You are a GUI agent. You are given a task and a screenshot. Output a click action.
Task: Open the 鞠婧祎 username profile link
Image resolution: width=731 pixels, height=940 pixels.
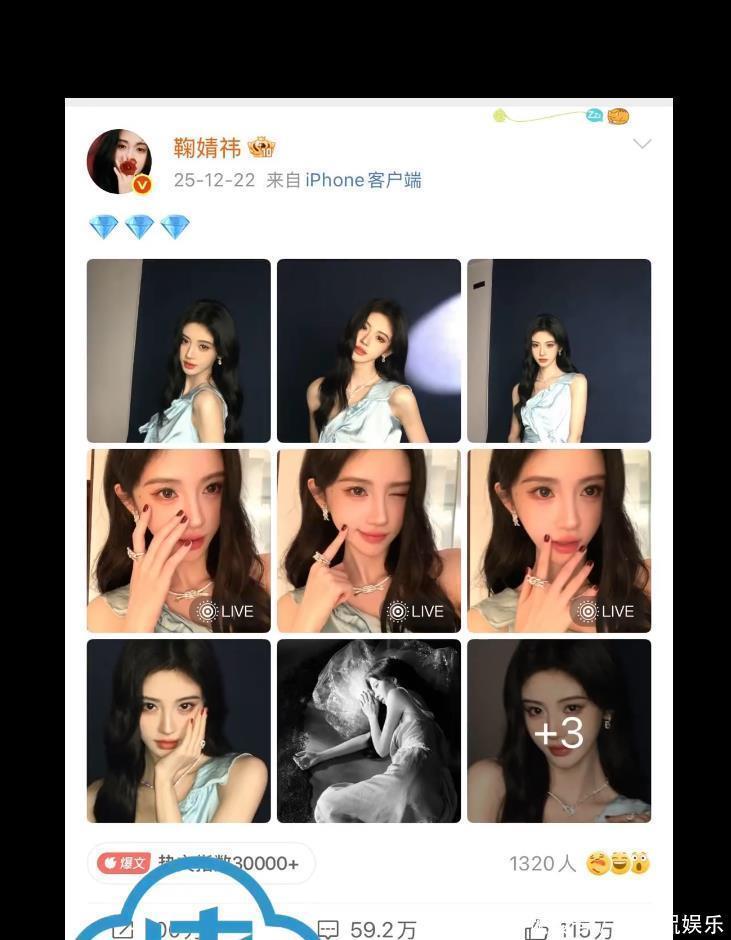(x=207, y=147)
